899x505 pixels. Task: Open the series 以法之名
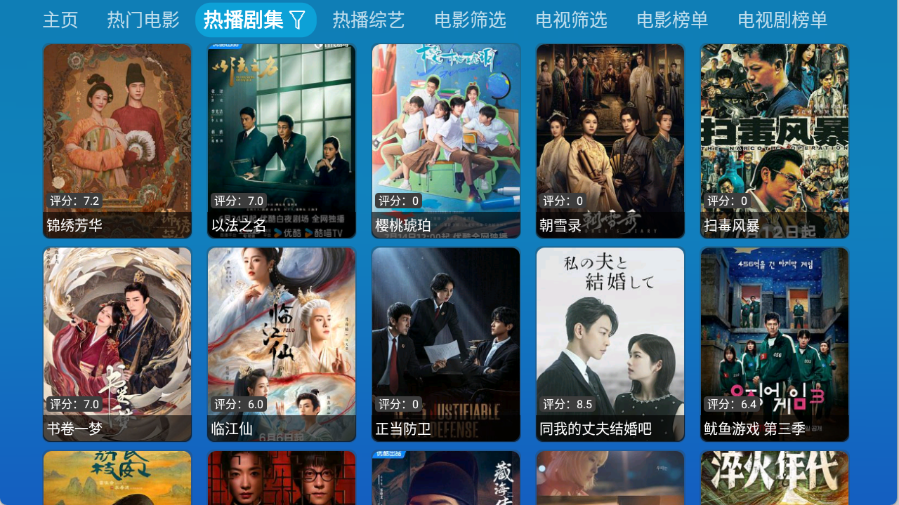tap(281, 140)
